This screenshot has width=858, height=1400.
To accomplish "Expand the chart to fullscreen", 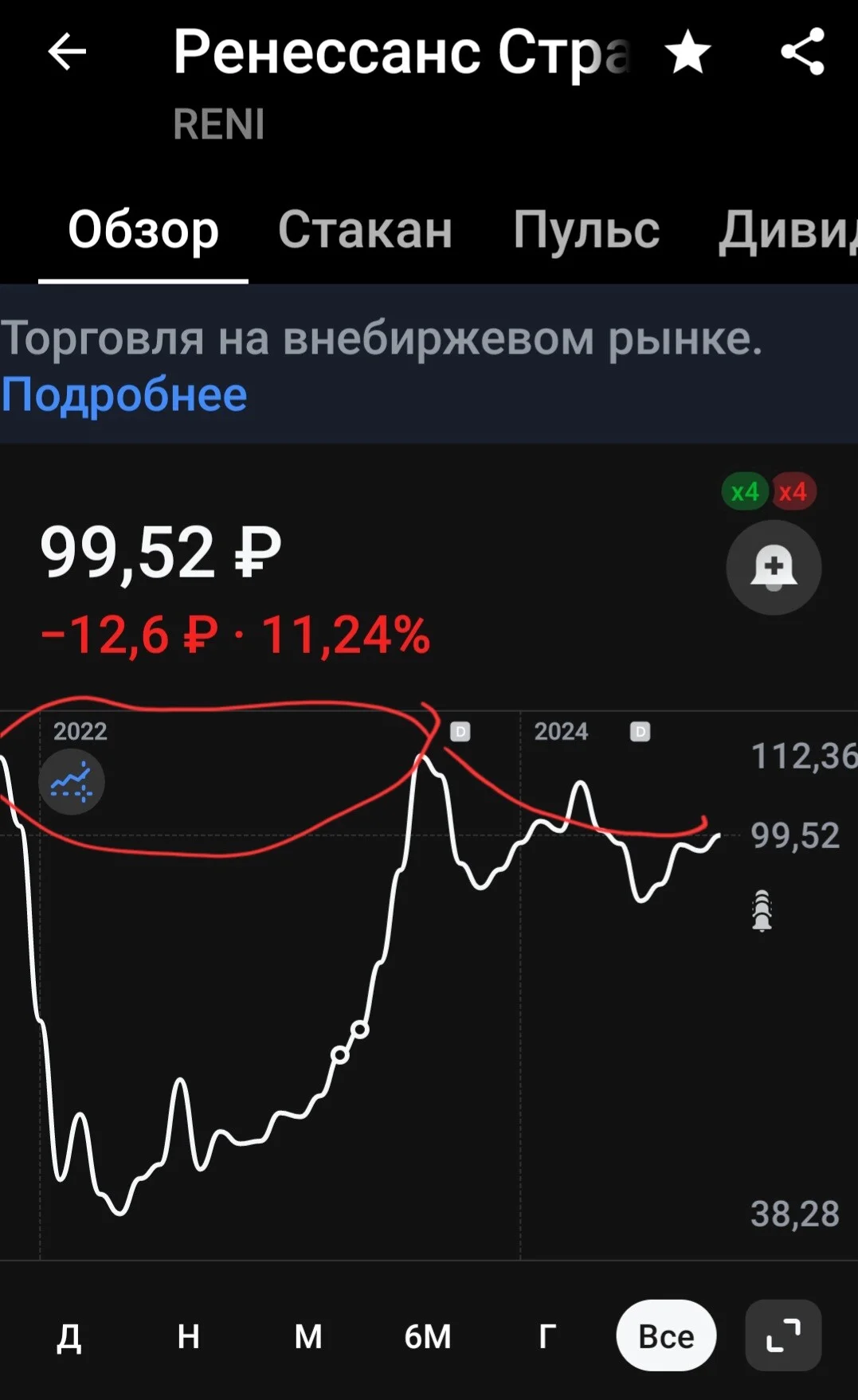I will click(x=783, y=1335).
